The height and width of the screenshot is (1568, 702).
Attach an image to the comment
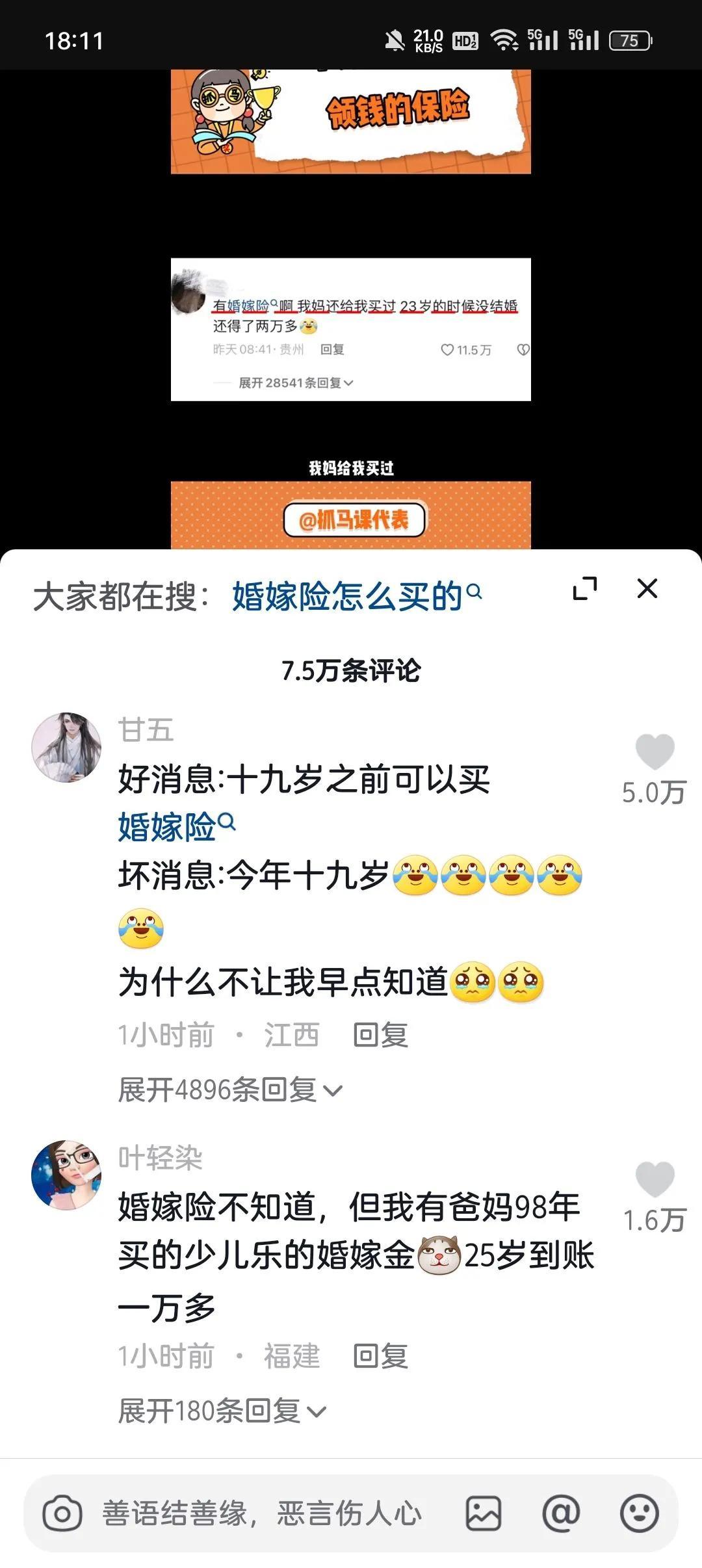click(484, 1513)
